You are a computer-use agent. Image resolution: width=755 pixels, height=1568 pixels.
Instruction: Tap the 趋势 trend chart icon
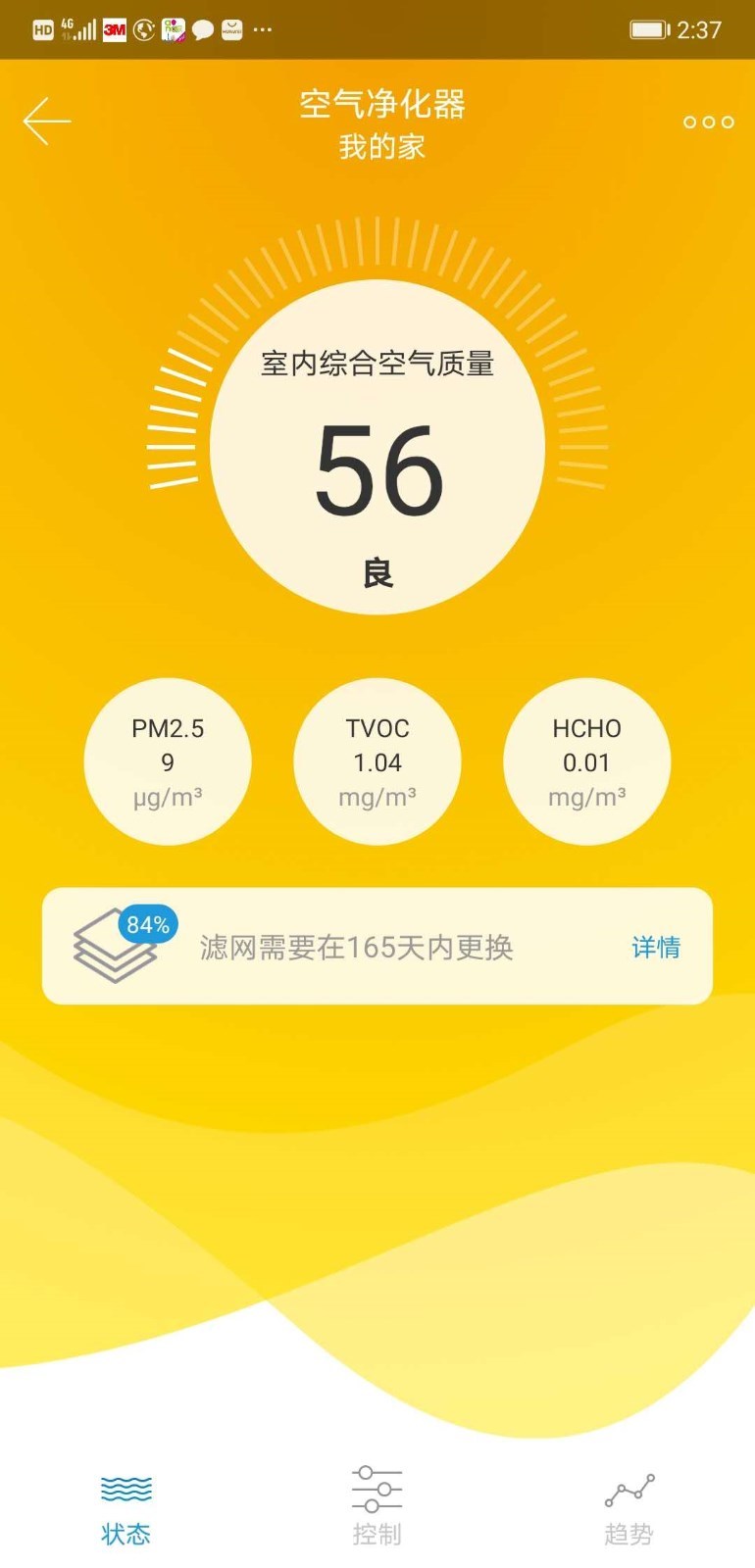[629, 1487]
